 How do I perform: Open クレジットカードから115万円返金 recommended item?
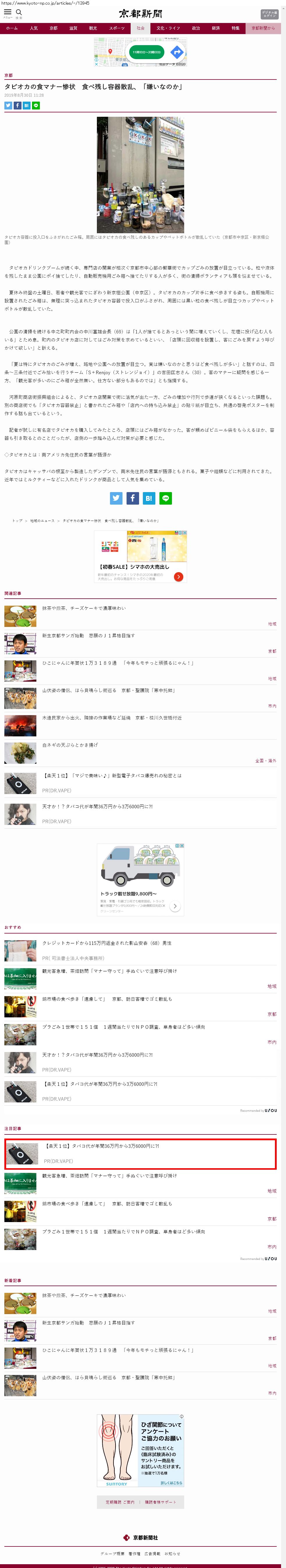106,943
